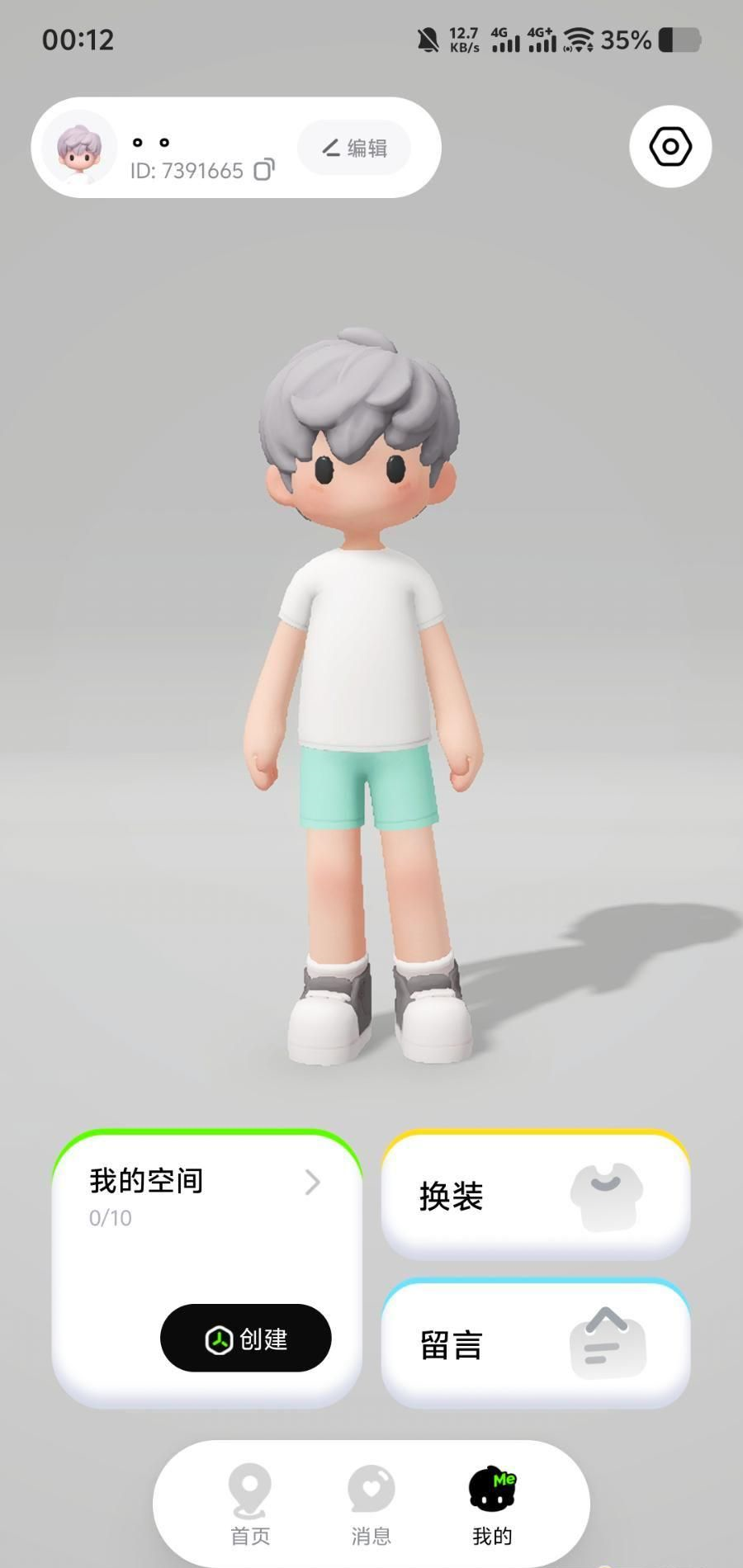Screen dimensions: 743x1568
Task: Tap the 编辑 edit profile button
Action: [354, 148]
